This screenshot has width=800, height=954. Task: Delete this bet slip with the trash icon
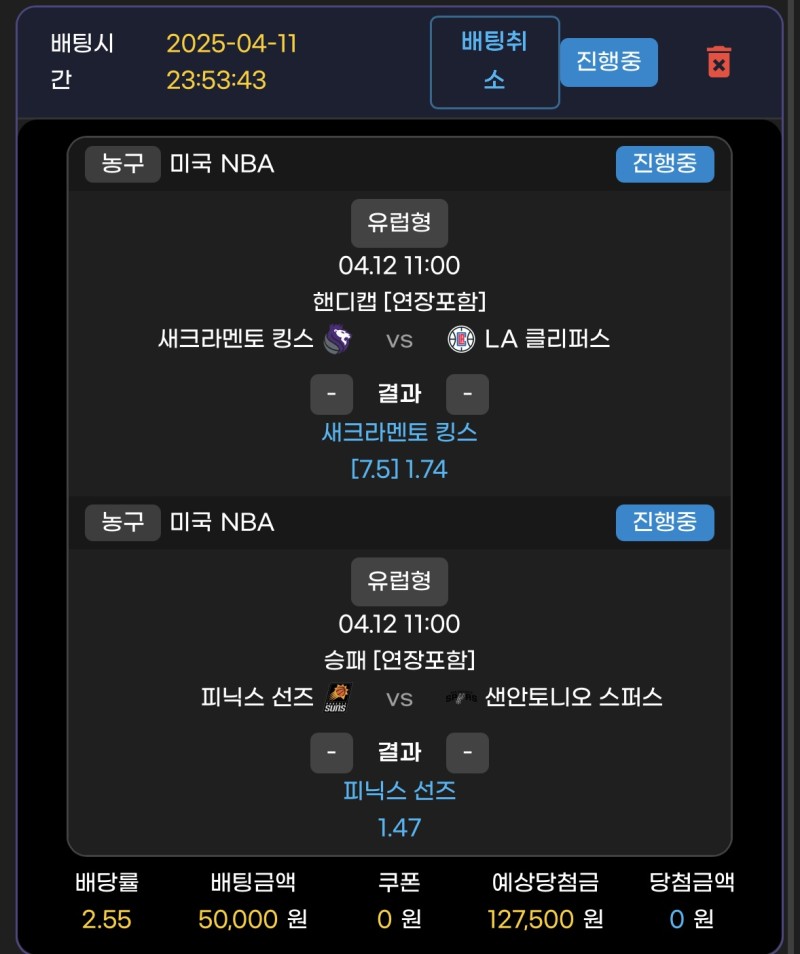click(x=718, y=62)
